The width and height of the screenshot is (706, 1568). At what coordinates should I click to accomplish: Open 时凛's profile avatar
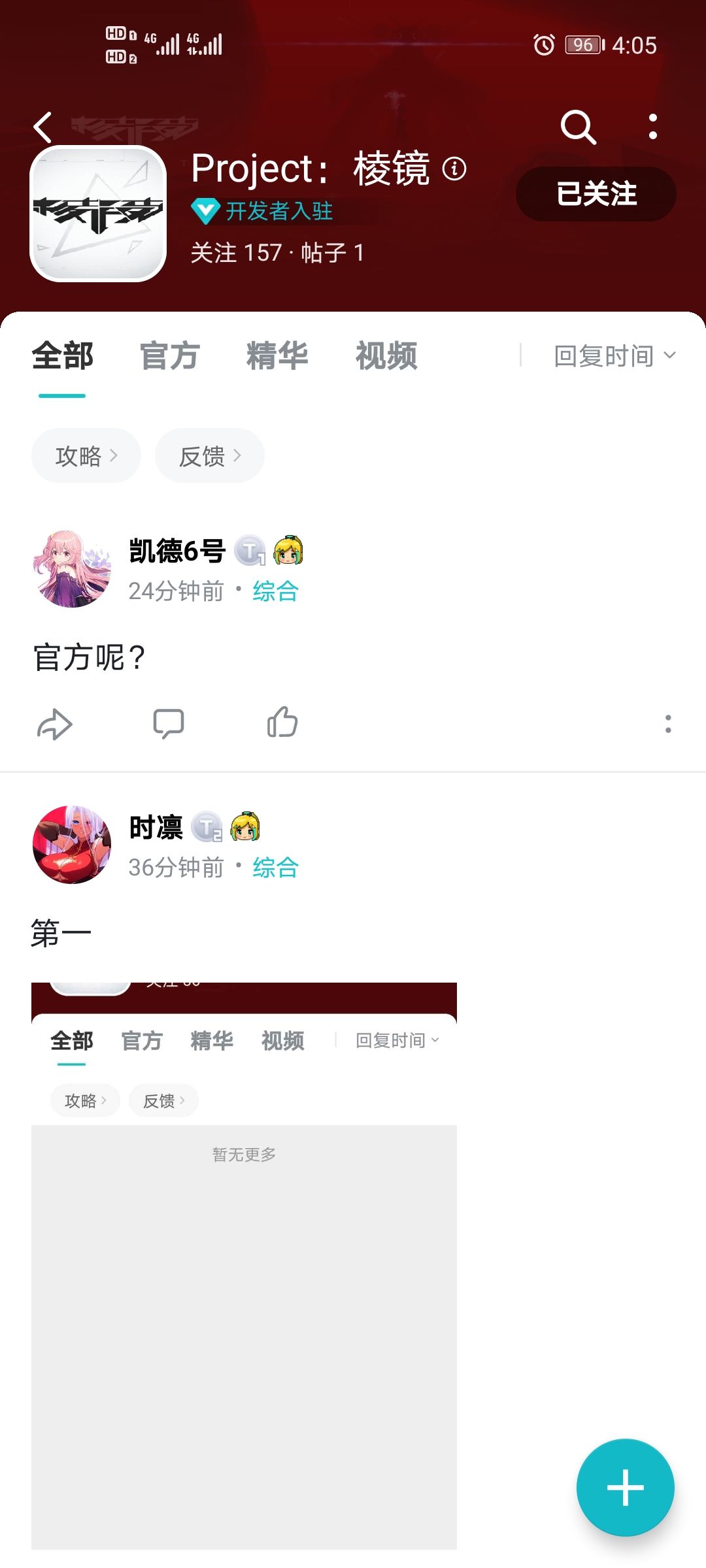[72, 845]
